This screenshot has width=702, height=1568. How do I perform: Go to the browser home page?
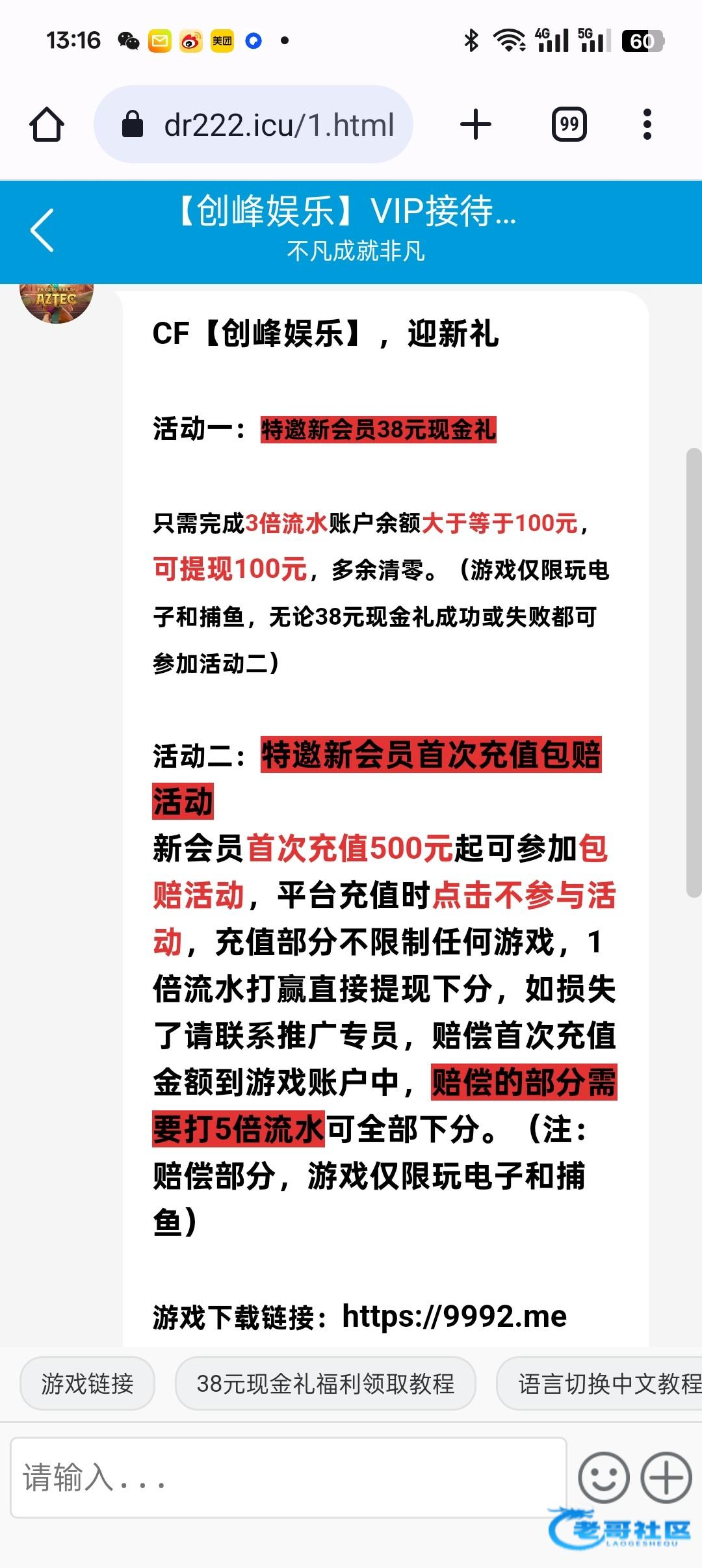47,124
